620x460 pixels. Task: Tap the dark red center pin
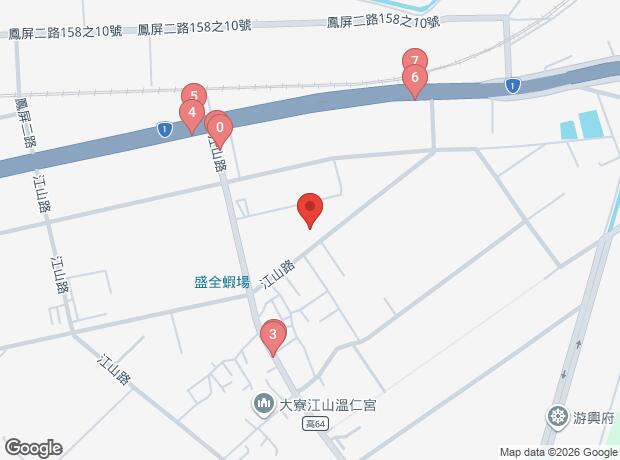(310, 210)
